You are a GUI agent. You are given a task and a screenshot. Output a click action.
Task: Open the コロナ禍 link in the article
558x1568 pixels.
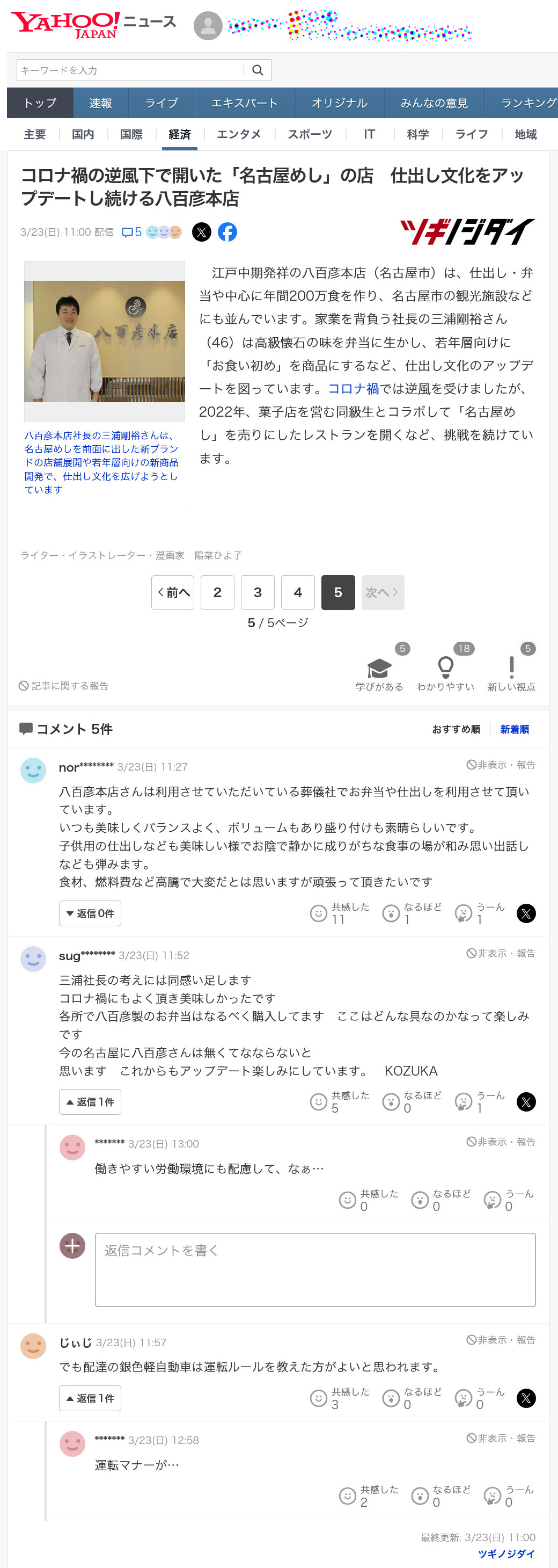click(x=354, y=389)
